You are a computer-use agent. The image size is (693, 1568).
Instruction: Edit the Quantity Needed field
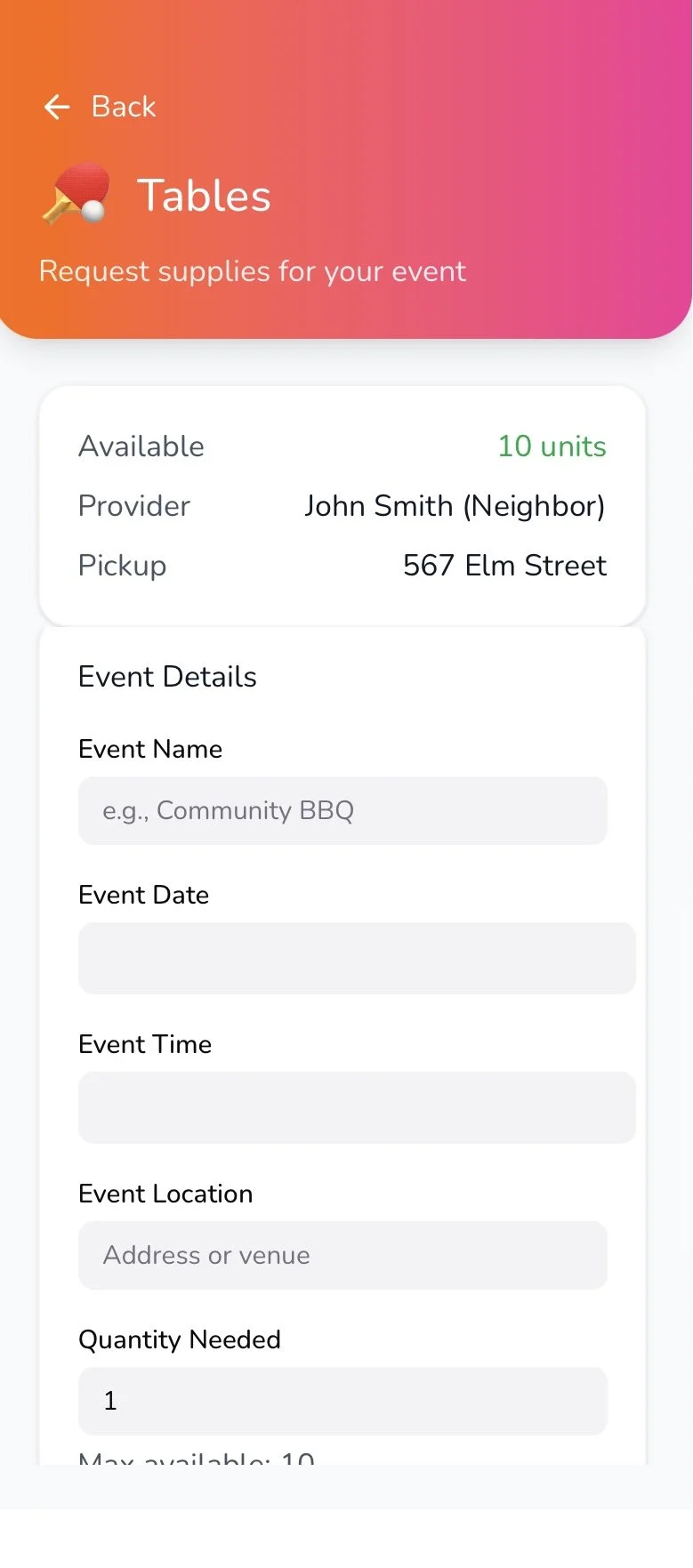pos(342,1401)
